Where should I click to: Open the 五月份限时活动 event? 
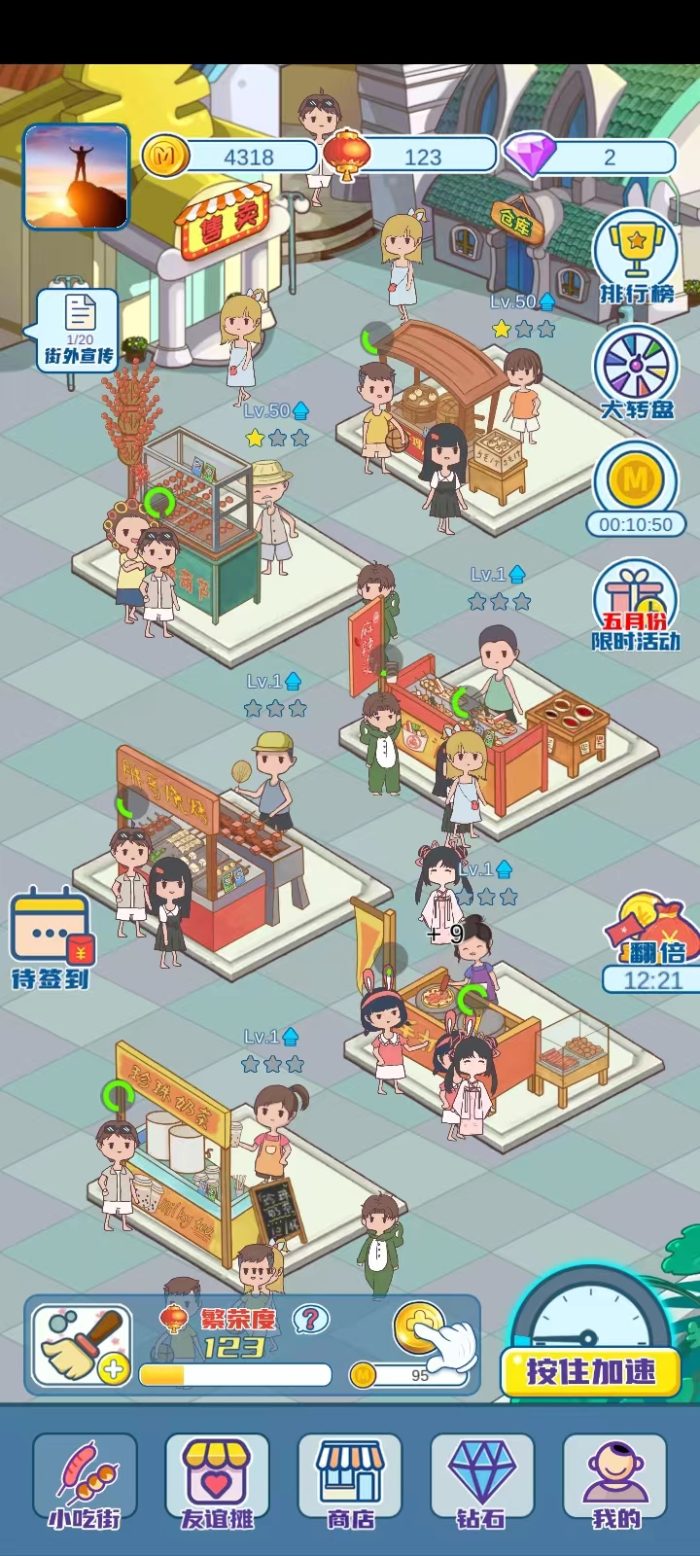tap(636, 606)
